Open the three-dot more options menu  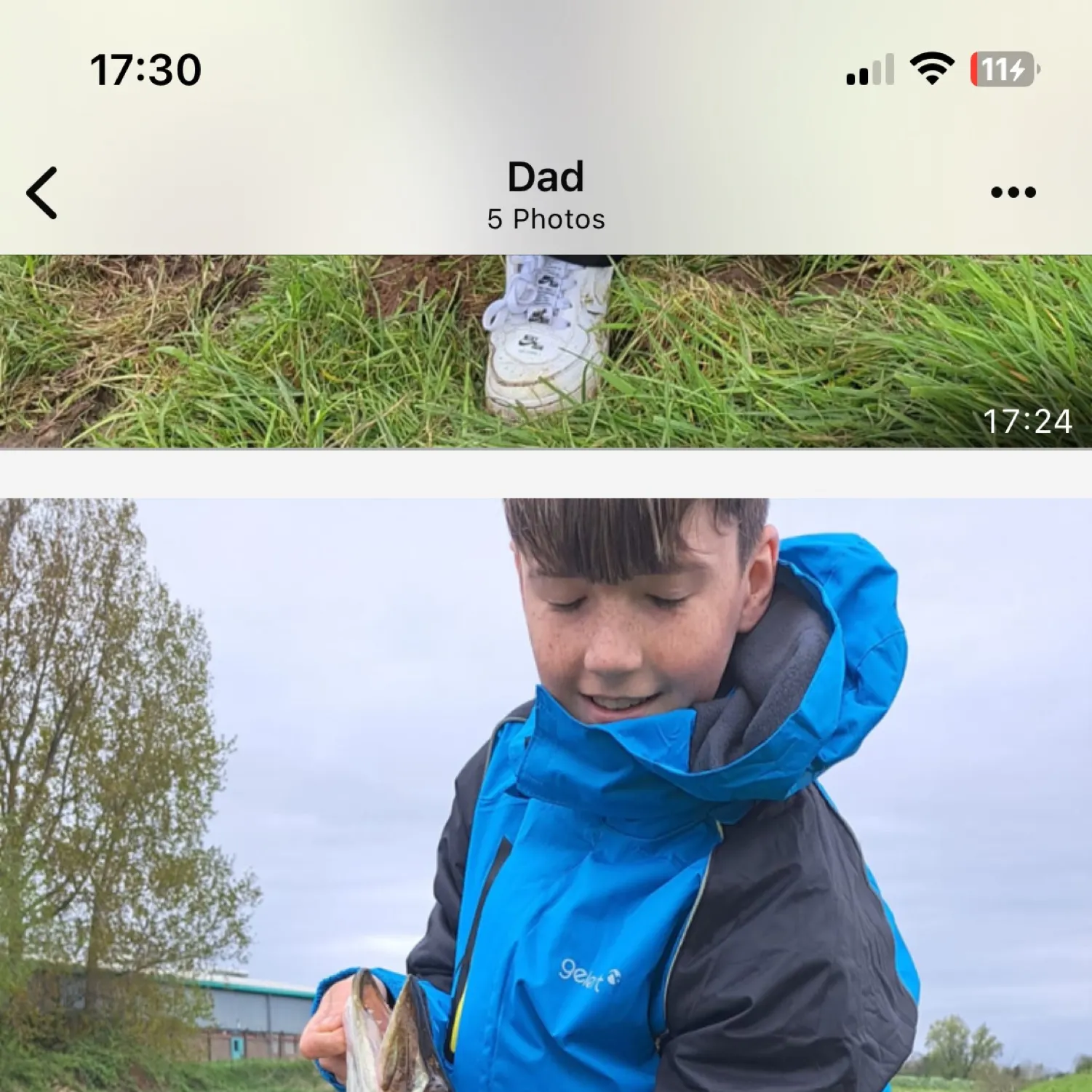click(1013, 193)
